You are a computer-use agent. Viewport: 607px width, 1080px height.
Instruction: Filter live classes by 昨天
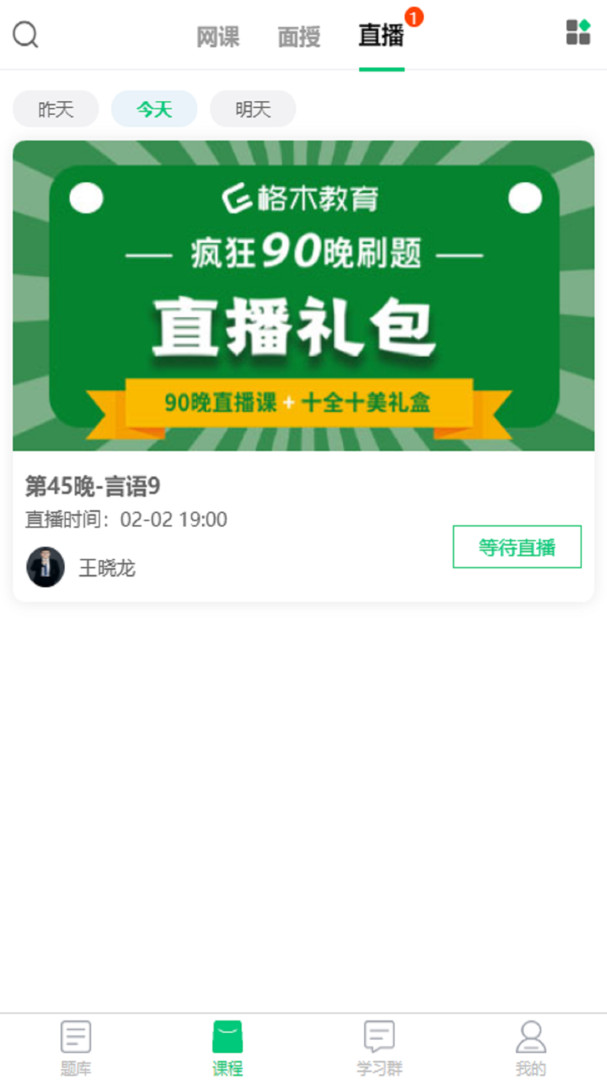[56, 109]
